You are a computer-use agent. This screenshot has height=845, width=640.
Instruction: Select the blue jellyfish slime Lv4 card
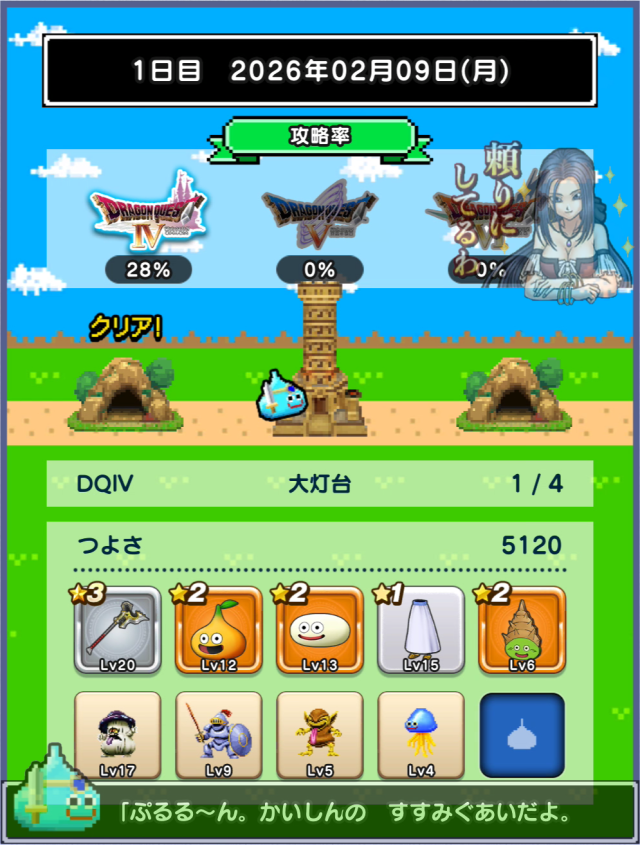421,734
